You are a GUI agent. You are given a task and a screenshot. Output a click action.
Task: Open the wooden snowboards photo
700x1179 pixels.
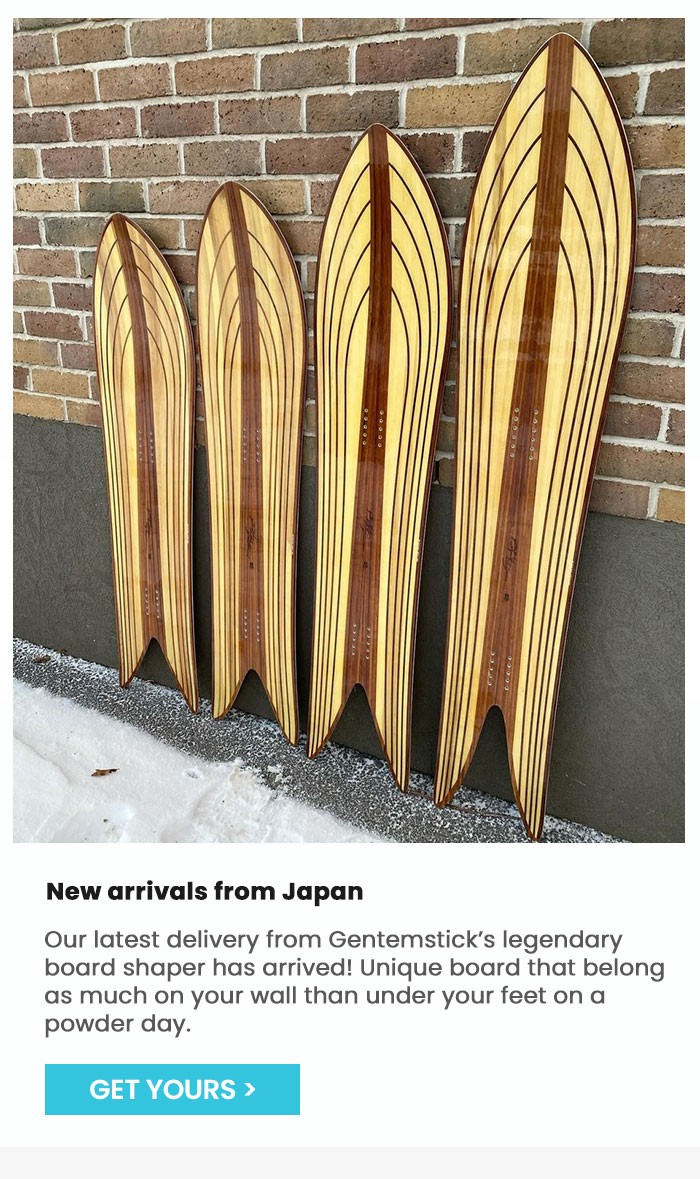pyautogui.click(x=349, y=430)
